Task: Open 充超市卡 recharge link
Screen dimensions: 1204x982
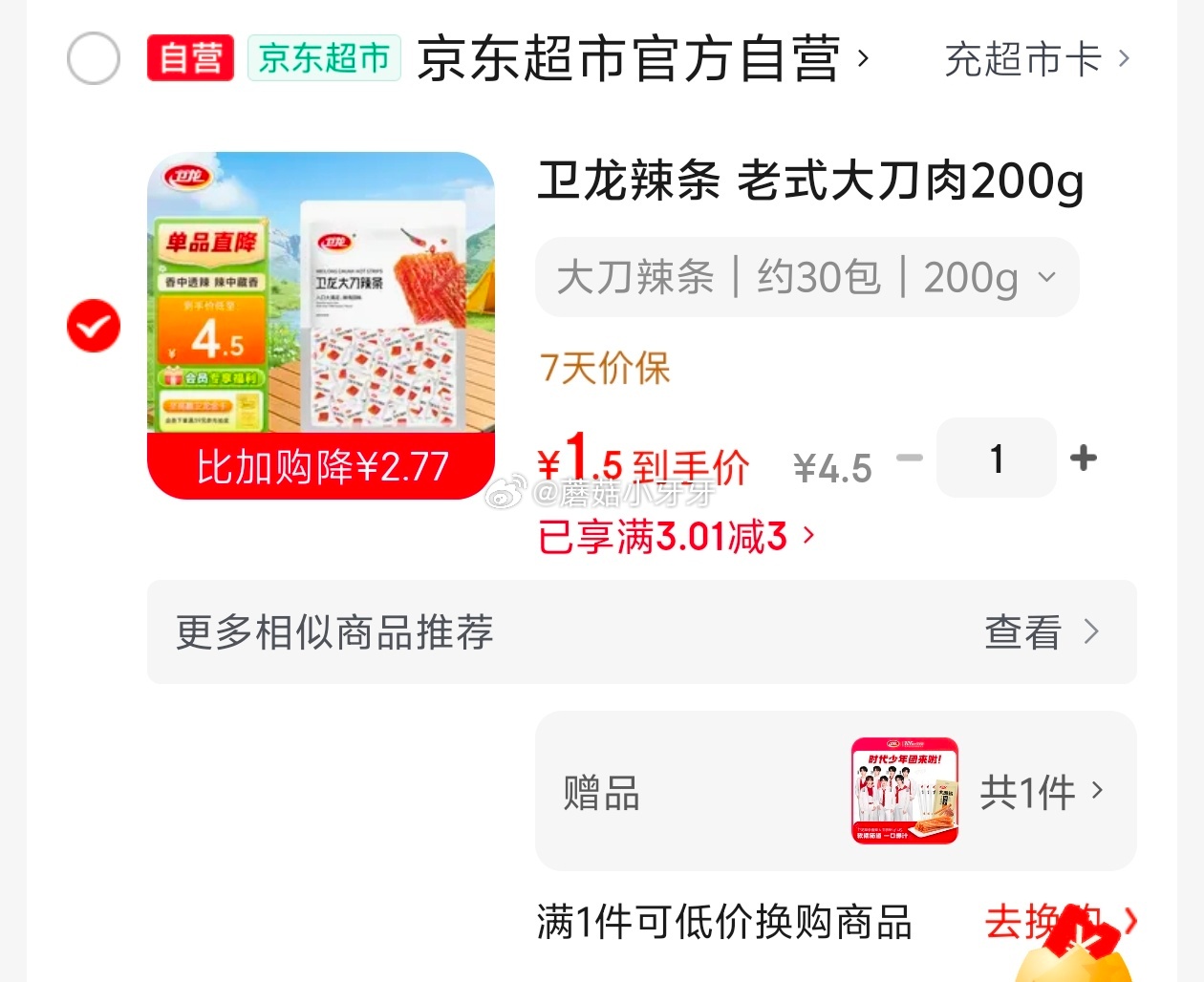Action: click(1037, 59)
